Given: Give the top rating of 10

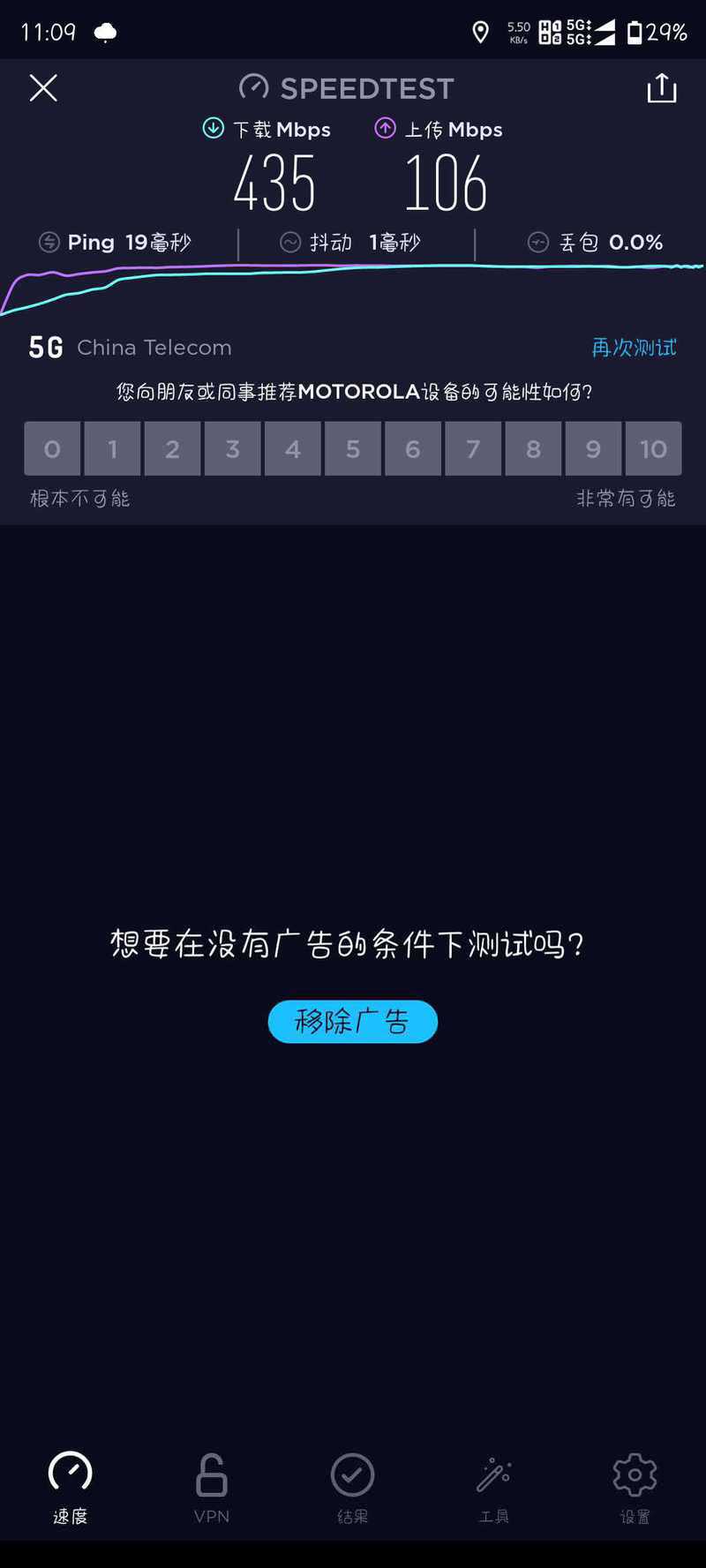Looking at the screenshot, I should pos(653,449).
